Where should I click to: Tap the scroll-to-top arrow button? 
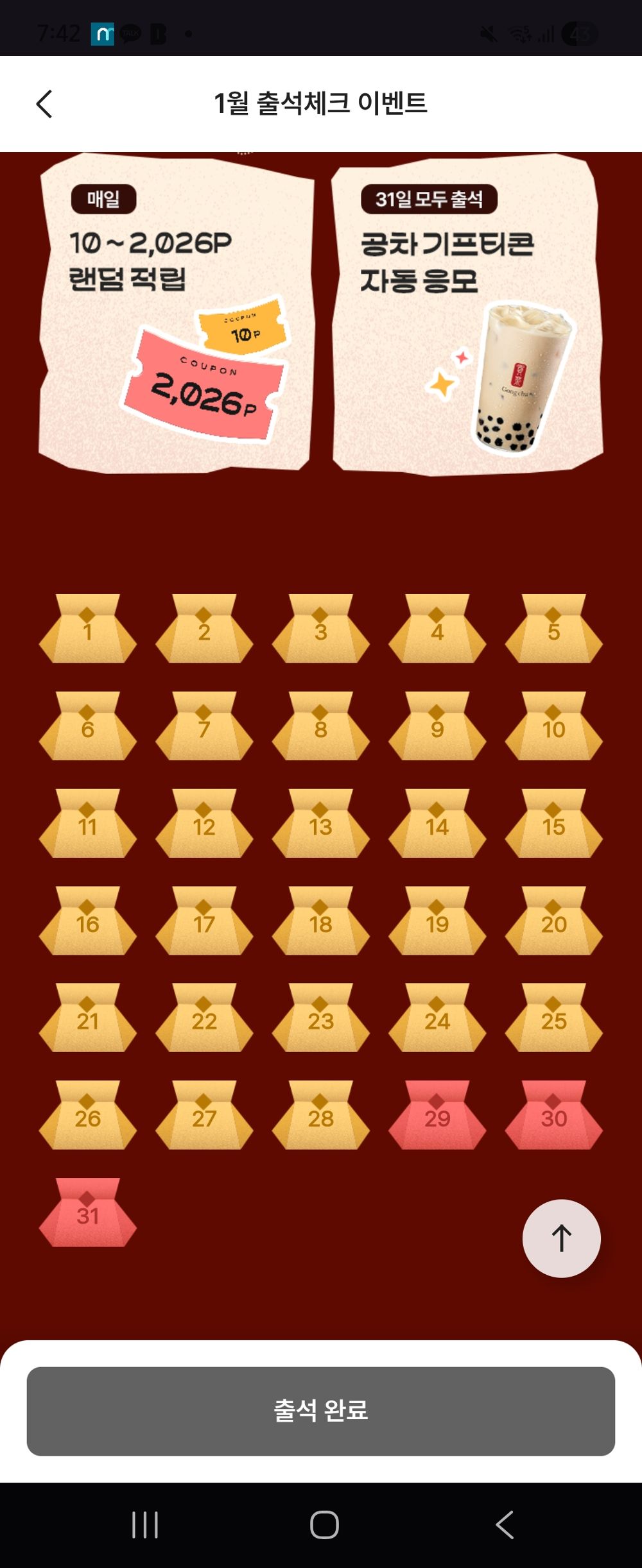(561, 1238)
